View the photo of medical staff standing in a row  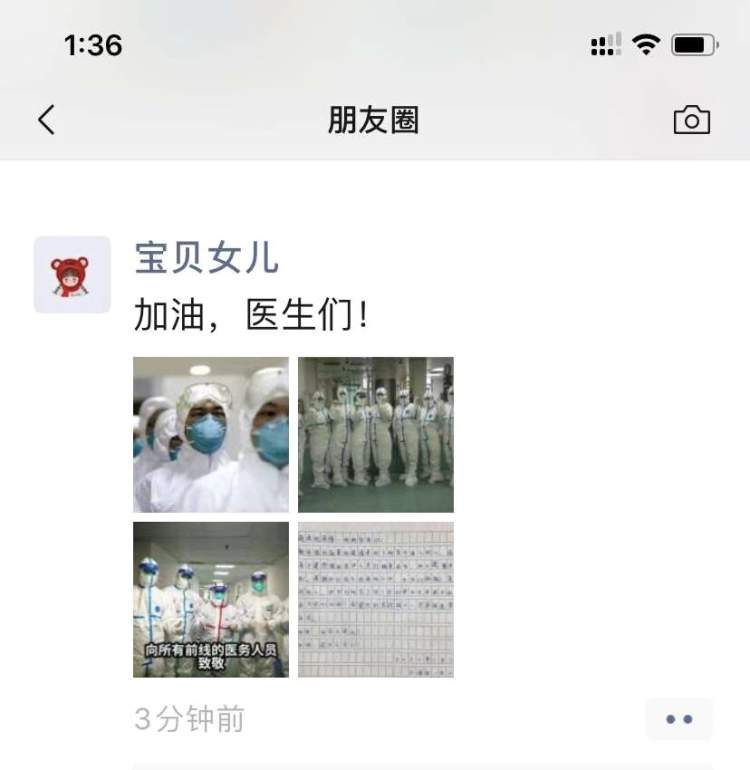376,434
